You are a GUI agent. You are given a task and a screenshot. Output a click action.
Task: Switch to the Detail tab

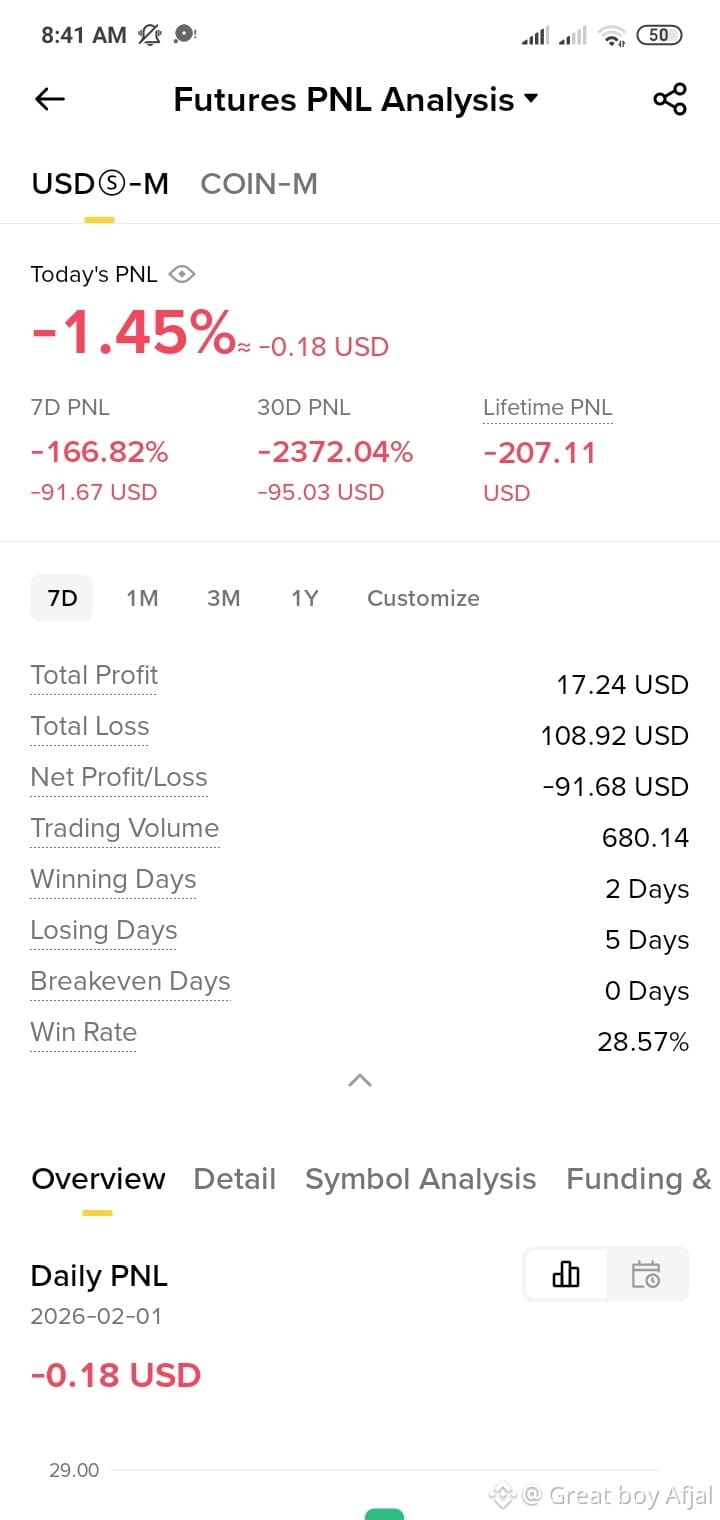[234, 1179]
